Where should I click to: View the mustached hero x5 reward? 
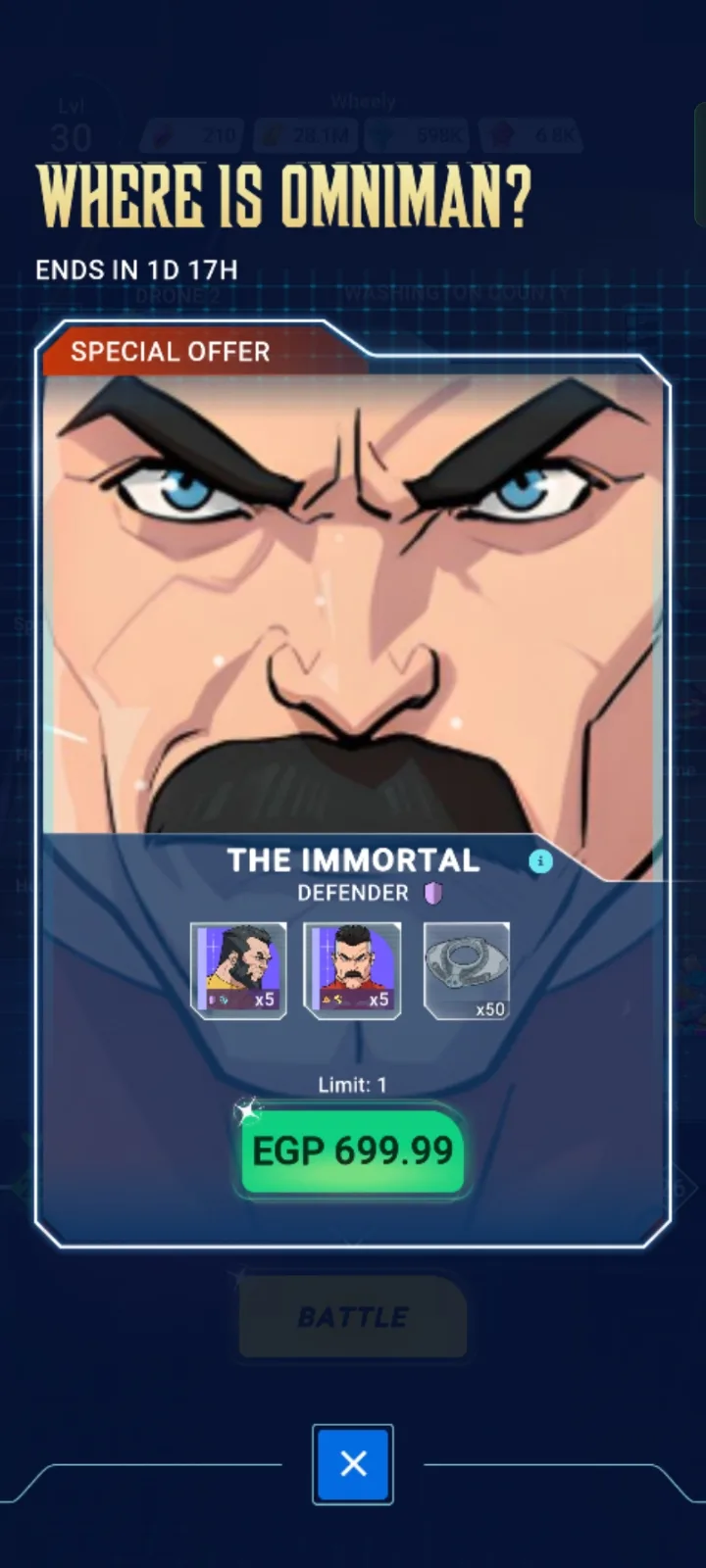352,970
